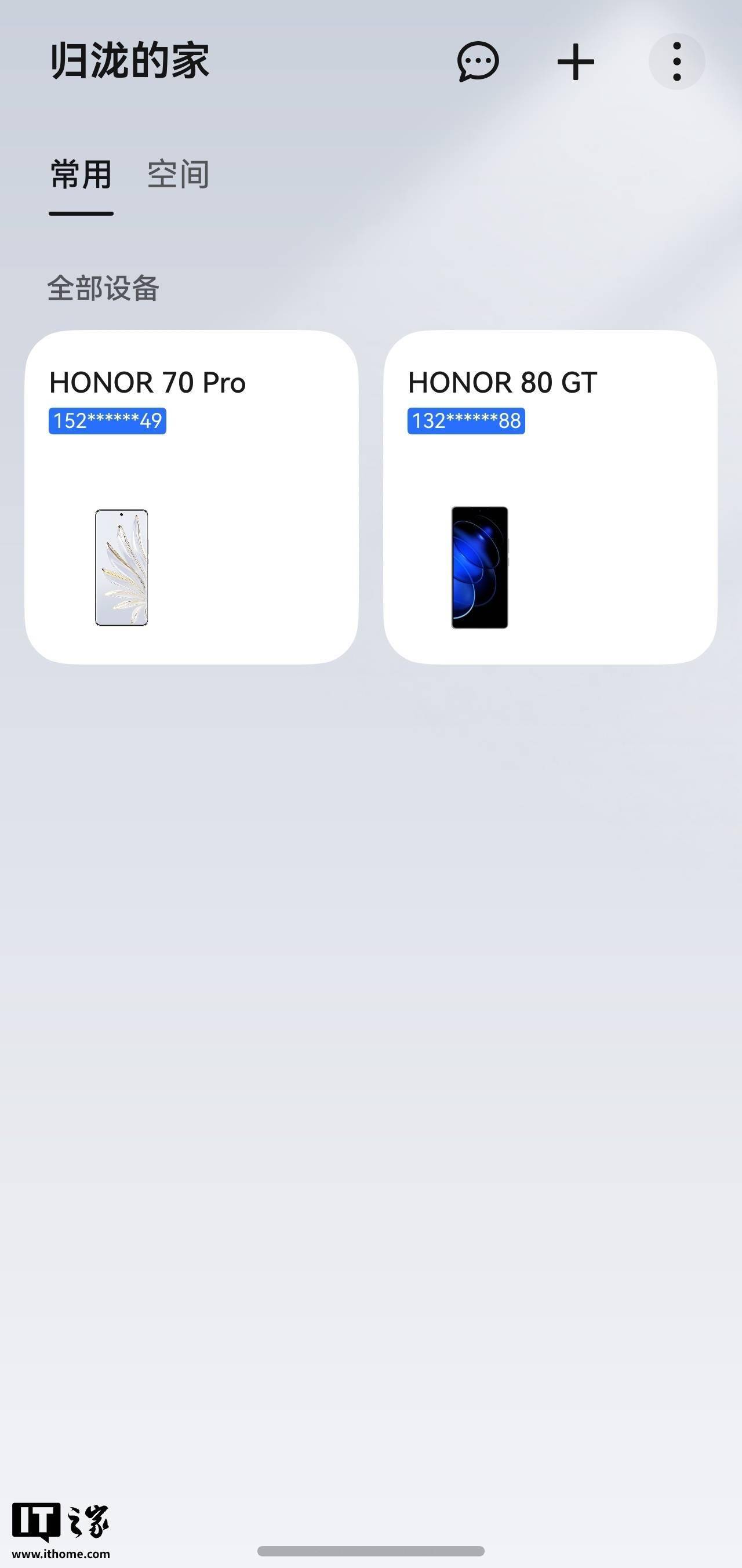Open the messages chat bubble icon
This screenshot has width=742, height=1568.
click(x=478, y=61)
